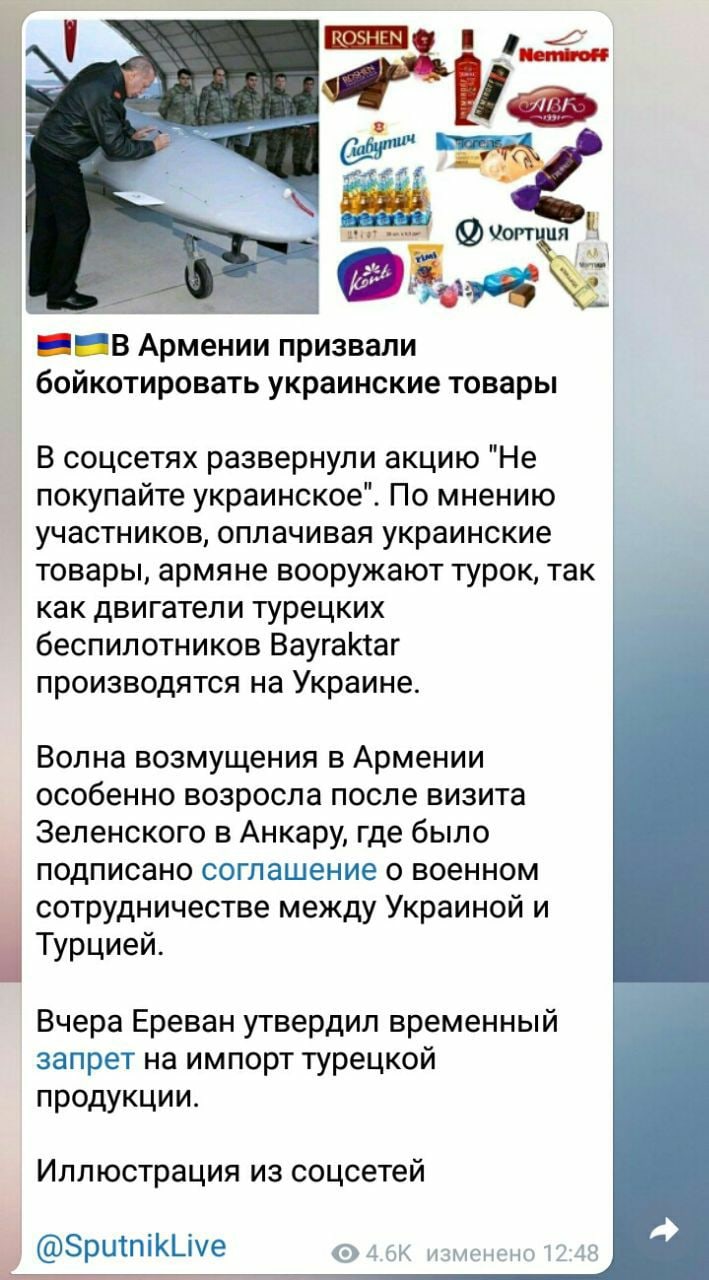Open the "соглашение" link

289,867
